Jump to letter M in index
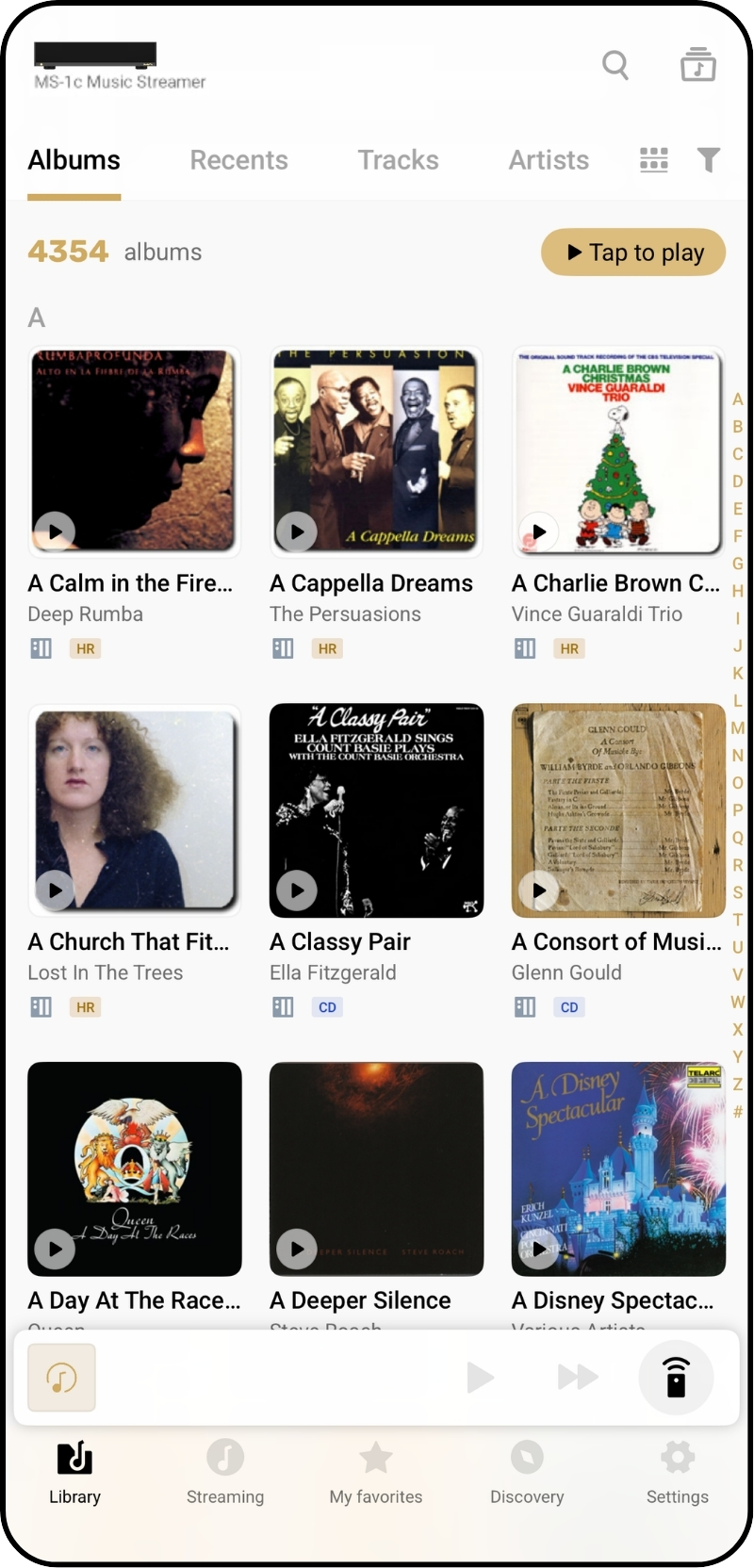 [x=737, y=727]
